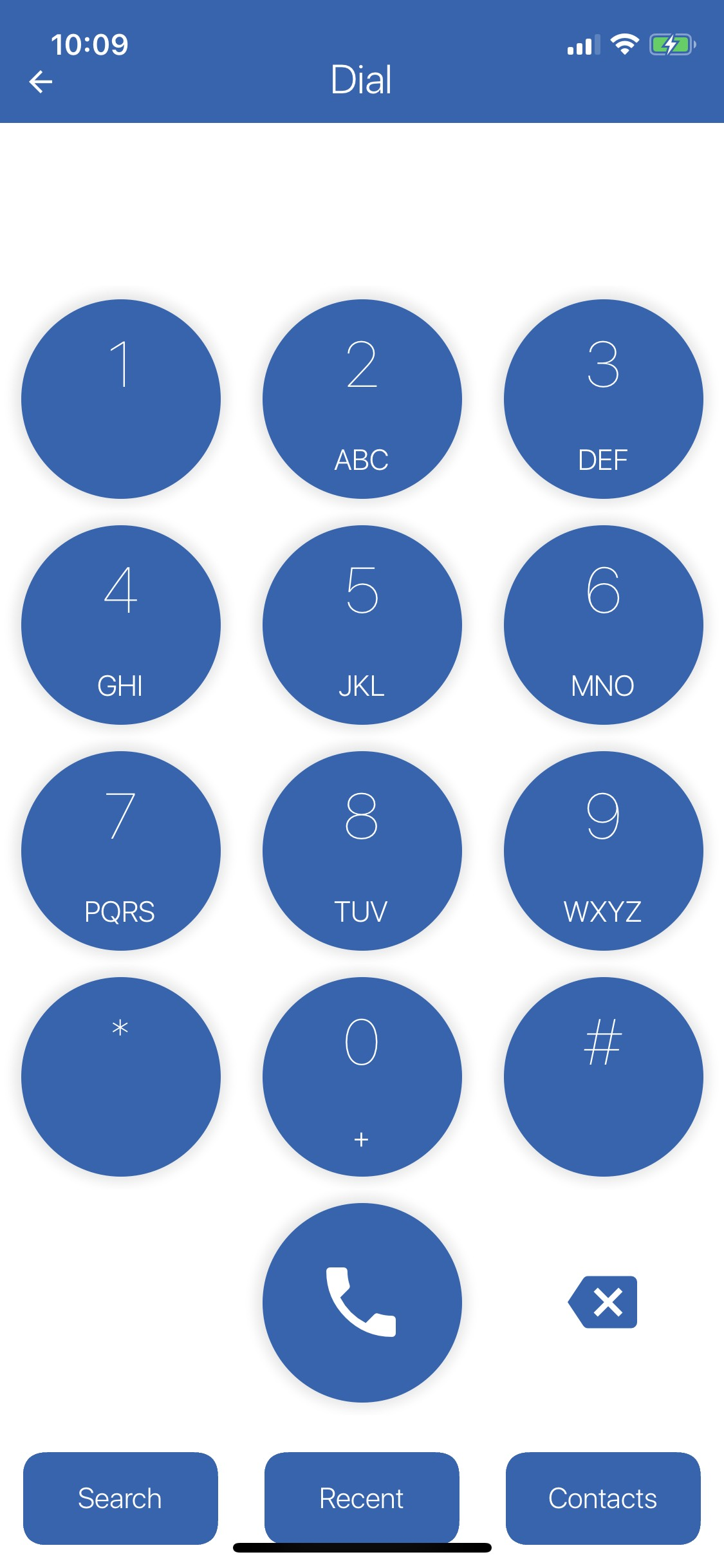Screen dimensions: 724x1568
Task: Dial the digit 0
Action: tap(362, 1077)
